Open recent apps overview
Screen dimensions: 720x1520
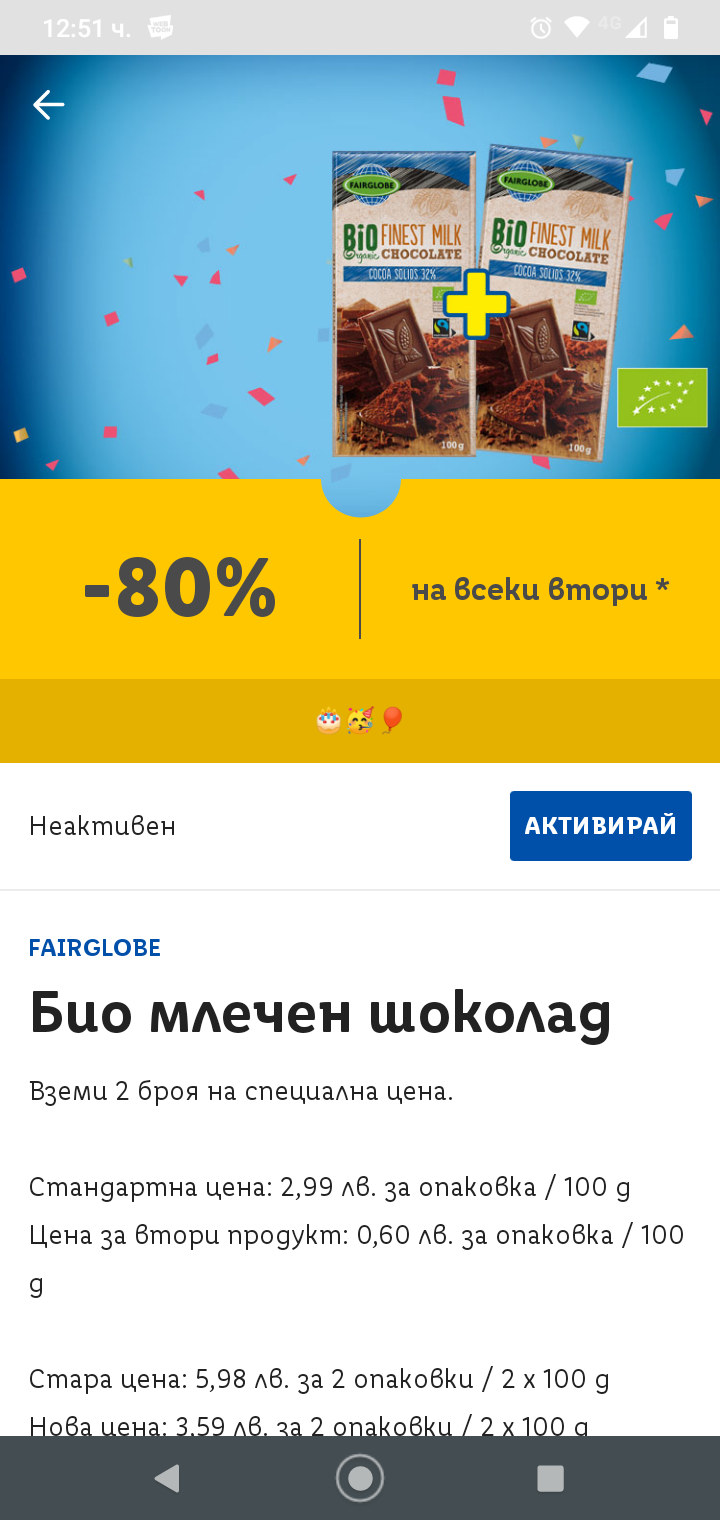551,1478
